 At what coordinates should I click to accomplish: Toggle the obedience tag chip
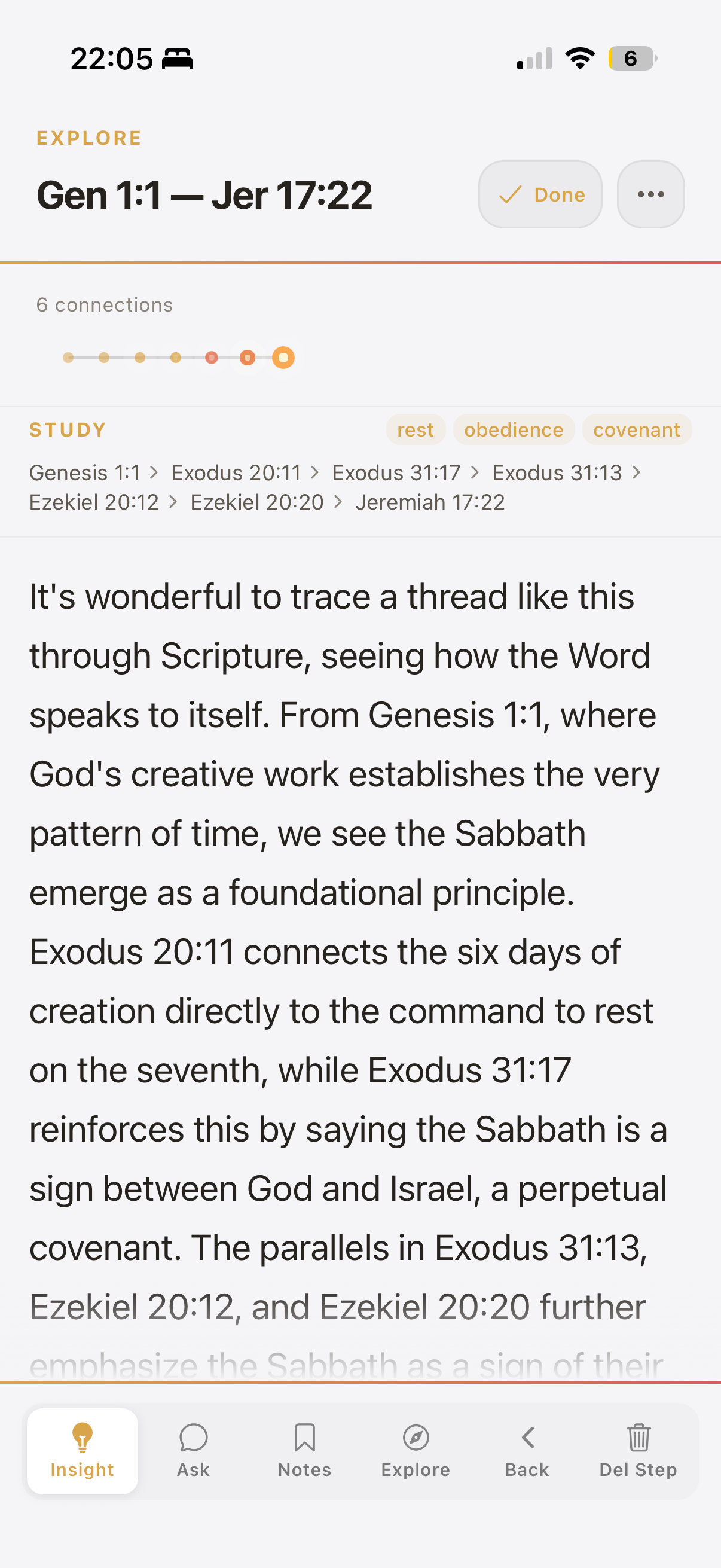[514, 429]
